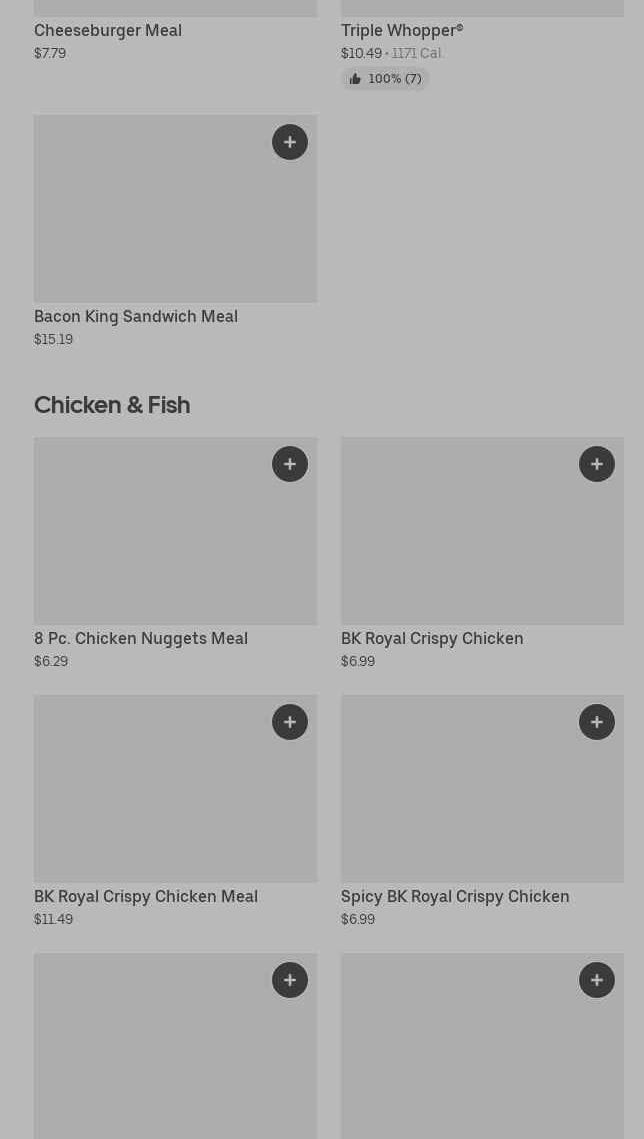This screenshot has height=1139, width=644.
Task: Open Bacon King Sandwich Meal item details
Action: click(136, 316)
